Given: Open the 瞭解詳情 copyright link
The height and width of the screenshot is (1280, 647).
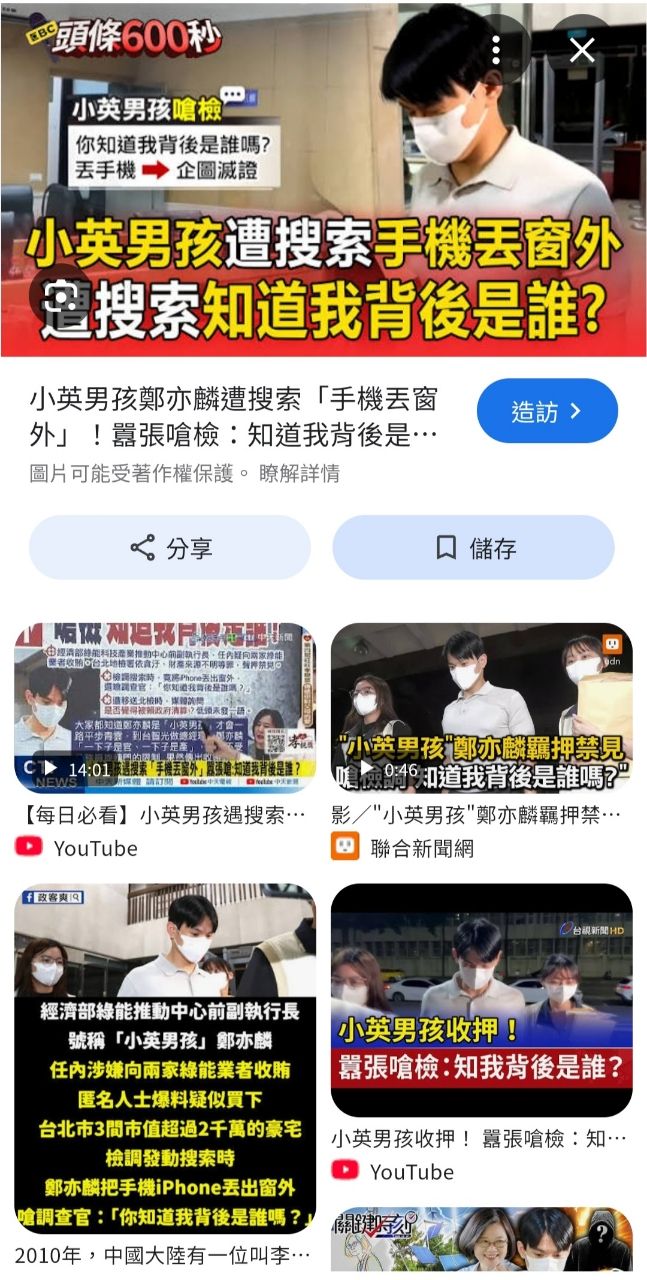Looking at the screenshot, I should [x=299, y=473].
